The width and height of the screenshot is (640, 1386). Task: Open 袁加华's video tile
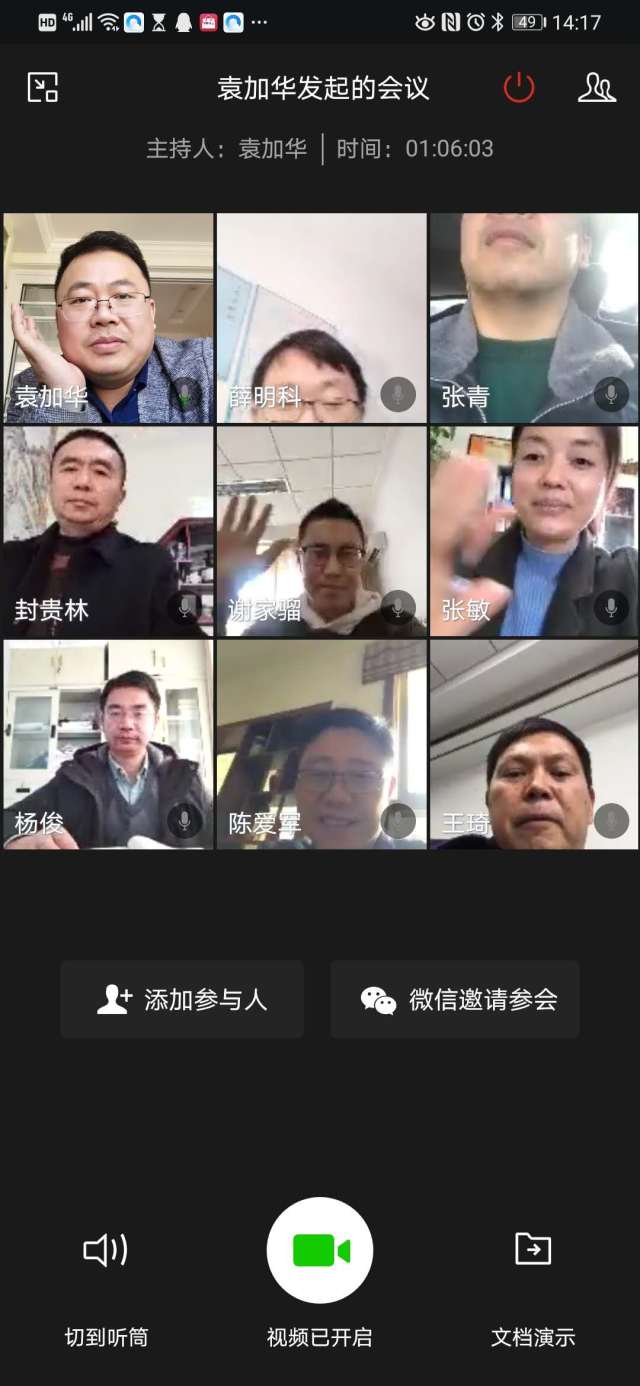pyautogui.click(x=108, y=318)
